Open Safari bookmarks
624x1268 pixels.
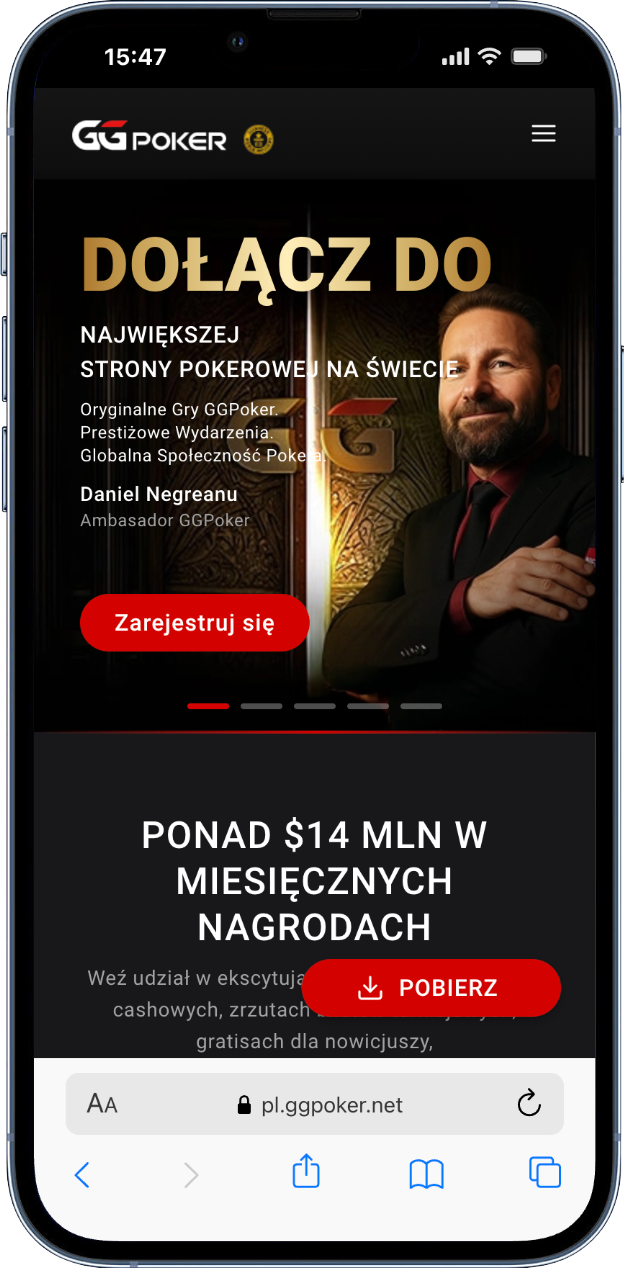(x=427, y=1174)
